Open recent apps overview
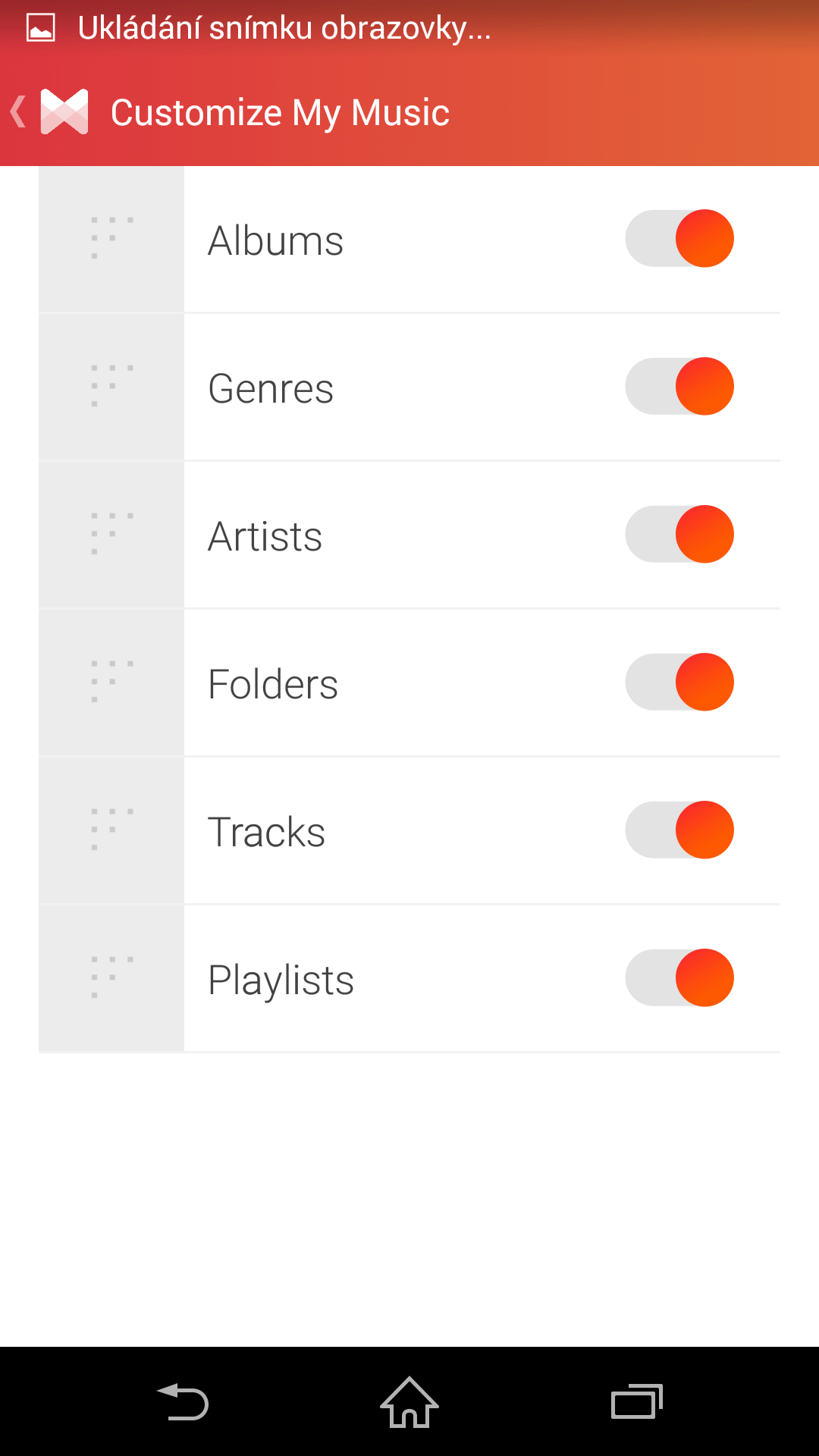Screen dimensions: 819x1456 (637, 1402)
